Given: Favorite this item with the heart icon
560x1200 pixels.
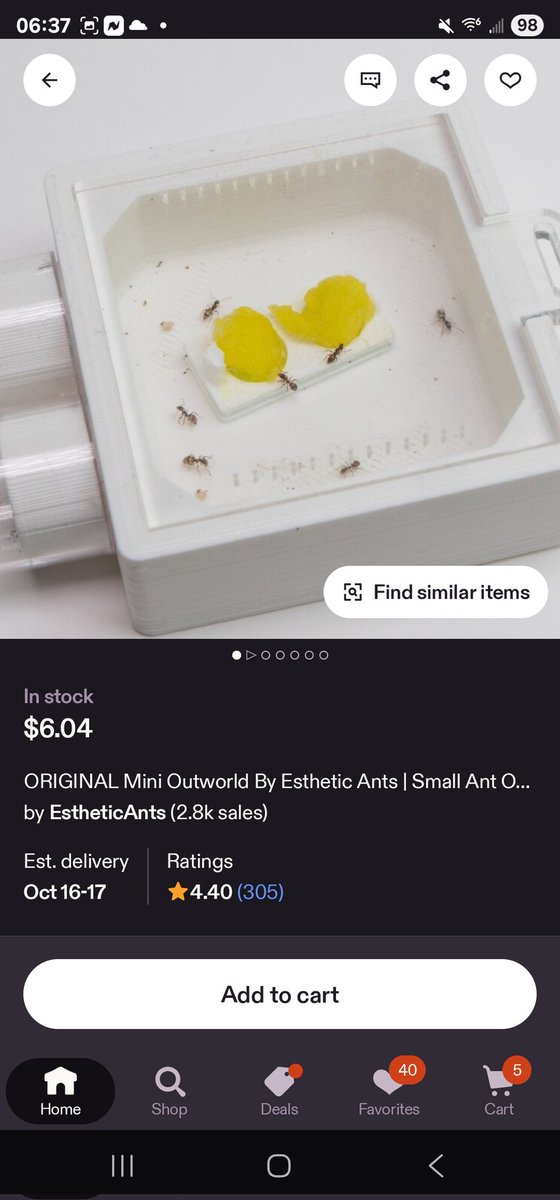Looking at the screenshot, I should coord(510,80).
